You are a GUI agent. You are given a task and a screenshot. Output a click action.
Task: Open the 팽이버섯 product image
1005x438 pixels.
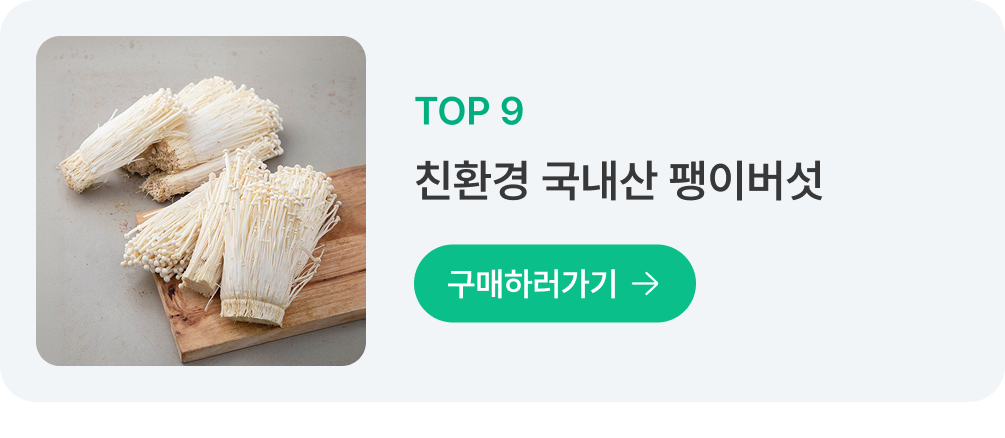201,201
